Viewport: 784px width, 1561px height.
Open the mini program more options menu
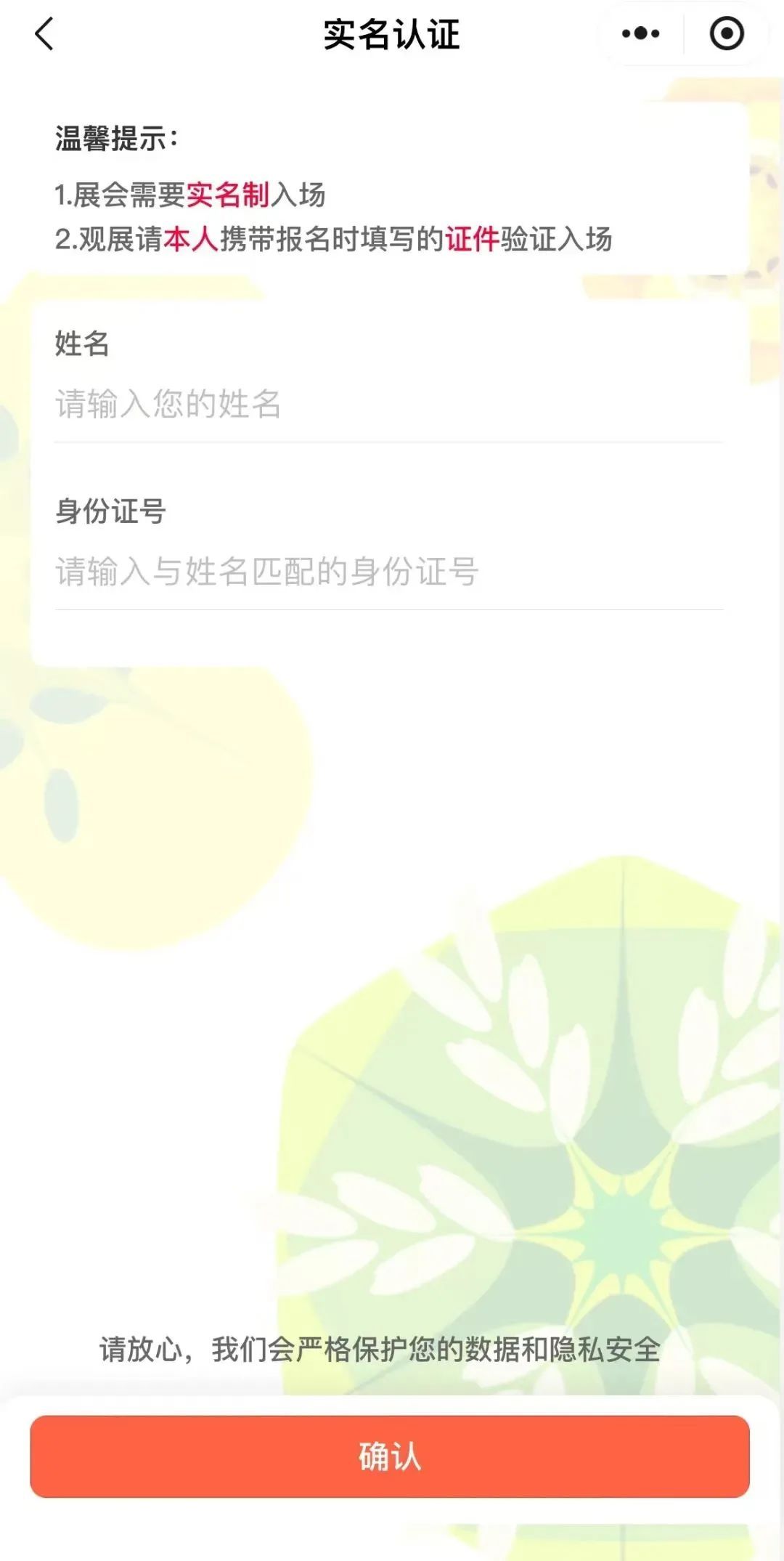tap(640, 34)
